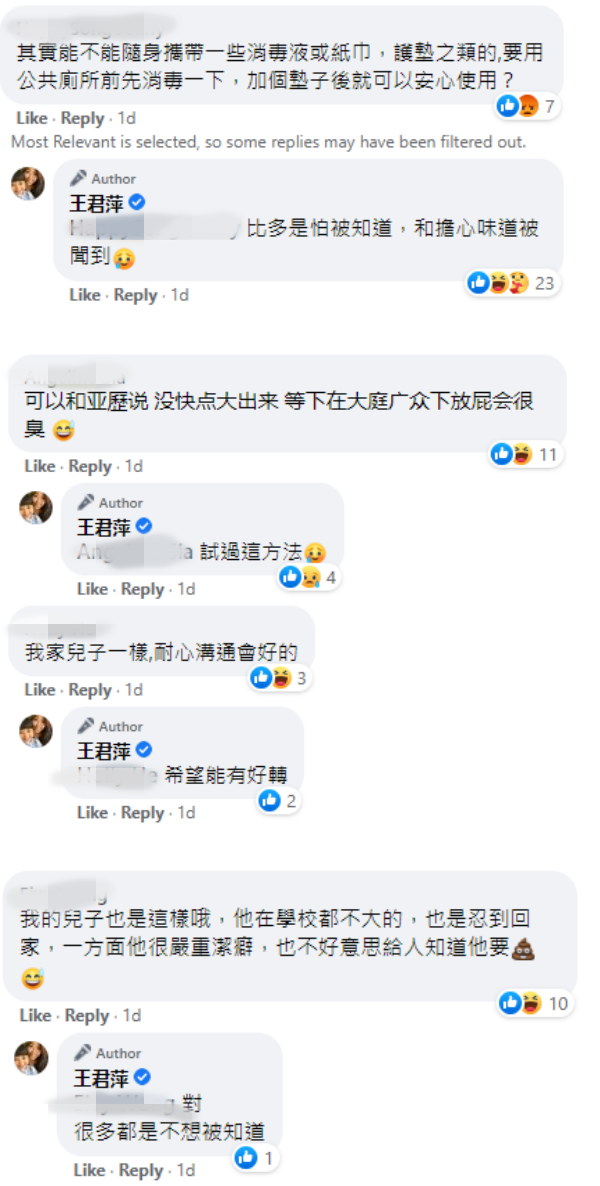Reply to 王君萍's comment 希望能有好轉

click(x=141, y=813)
